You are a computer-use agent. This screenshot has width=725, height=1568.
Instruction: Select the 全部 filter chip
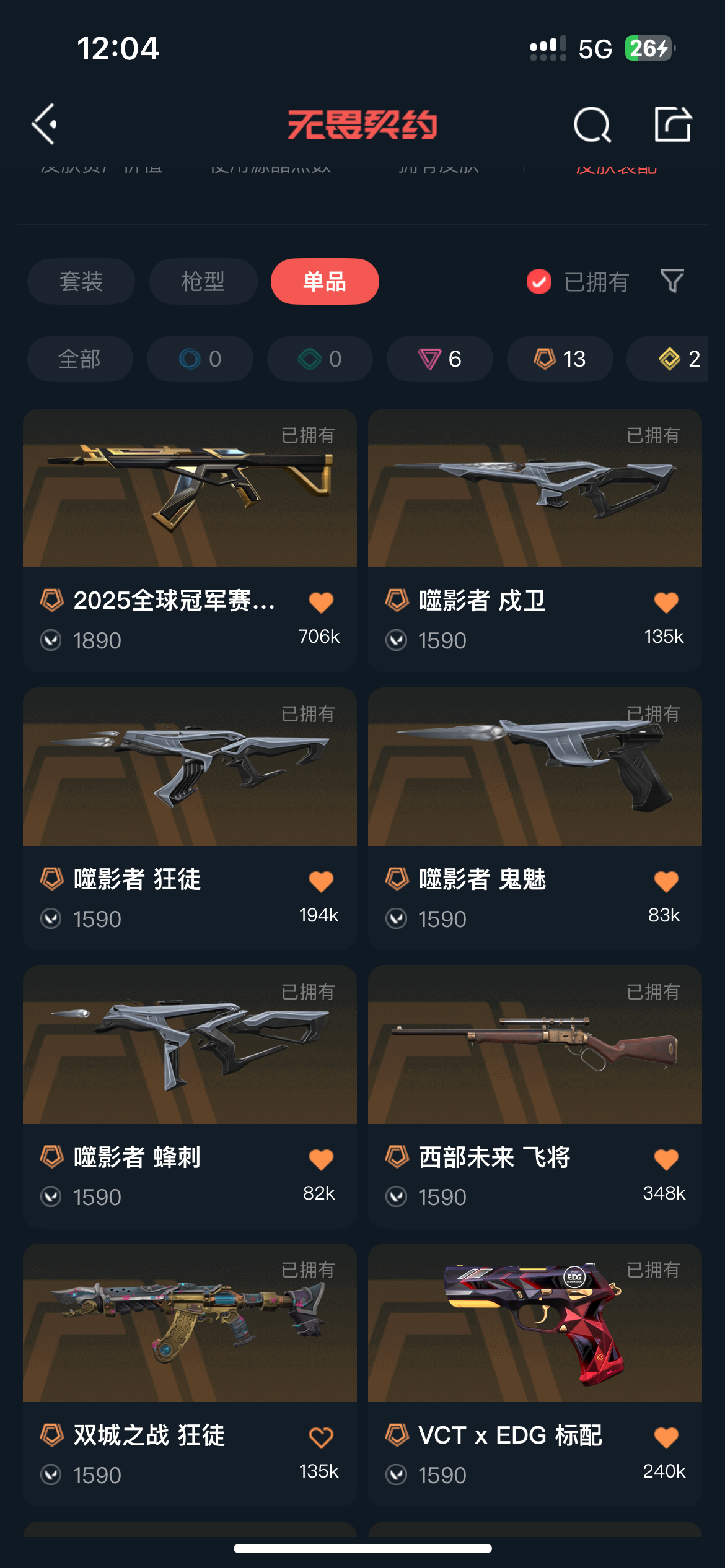(x=80, y=359)
